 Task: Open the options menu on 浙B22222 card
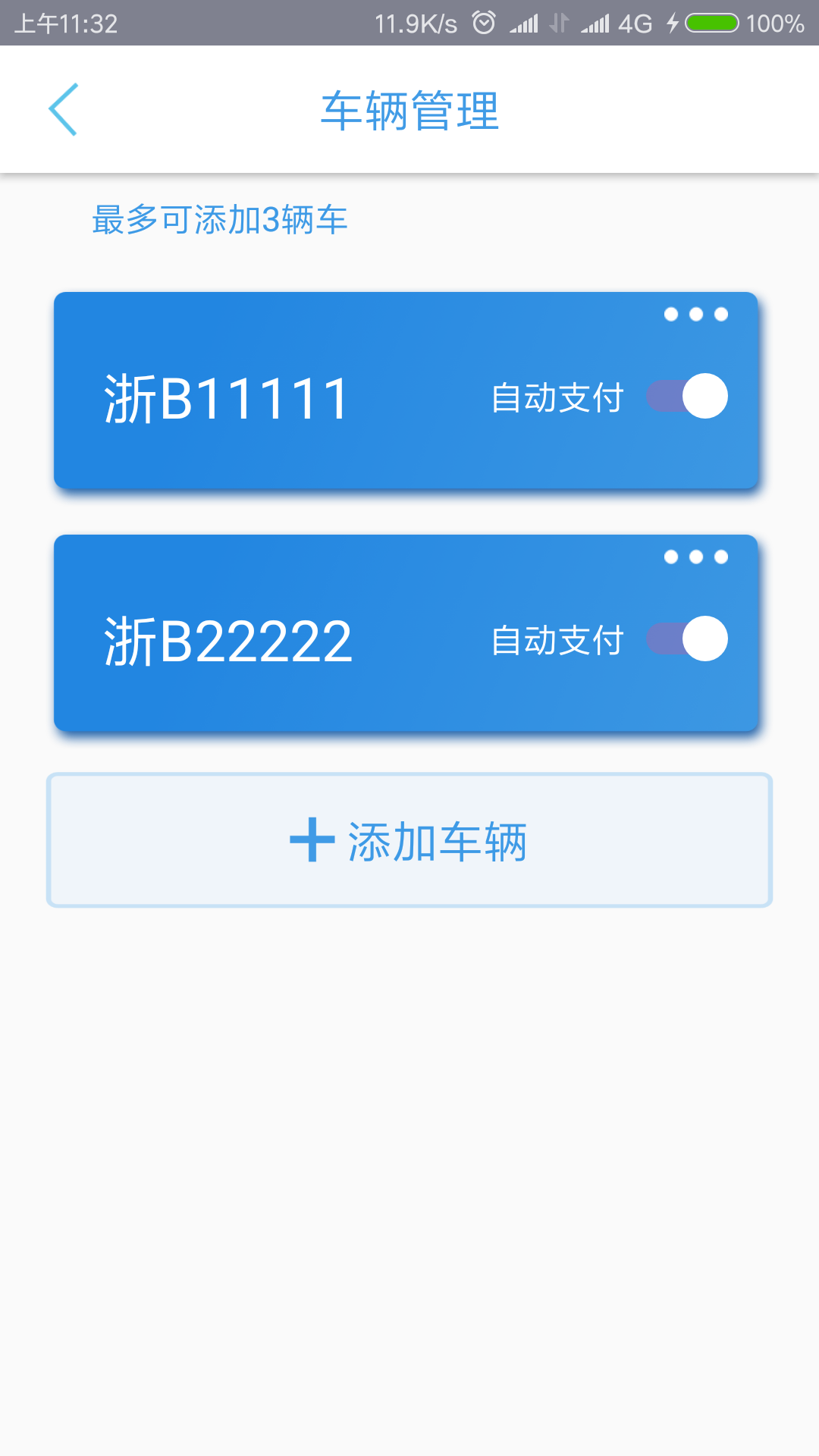coord(695,557)
